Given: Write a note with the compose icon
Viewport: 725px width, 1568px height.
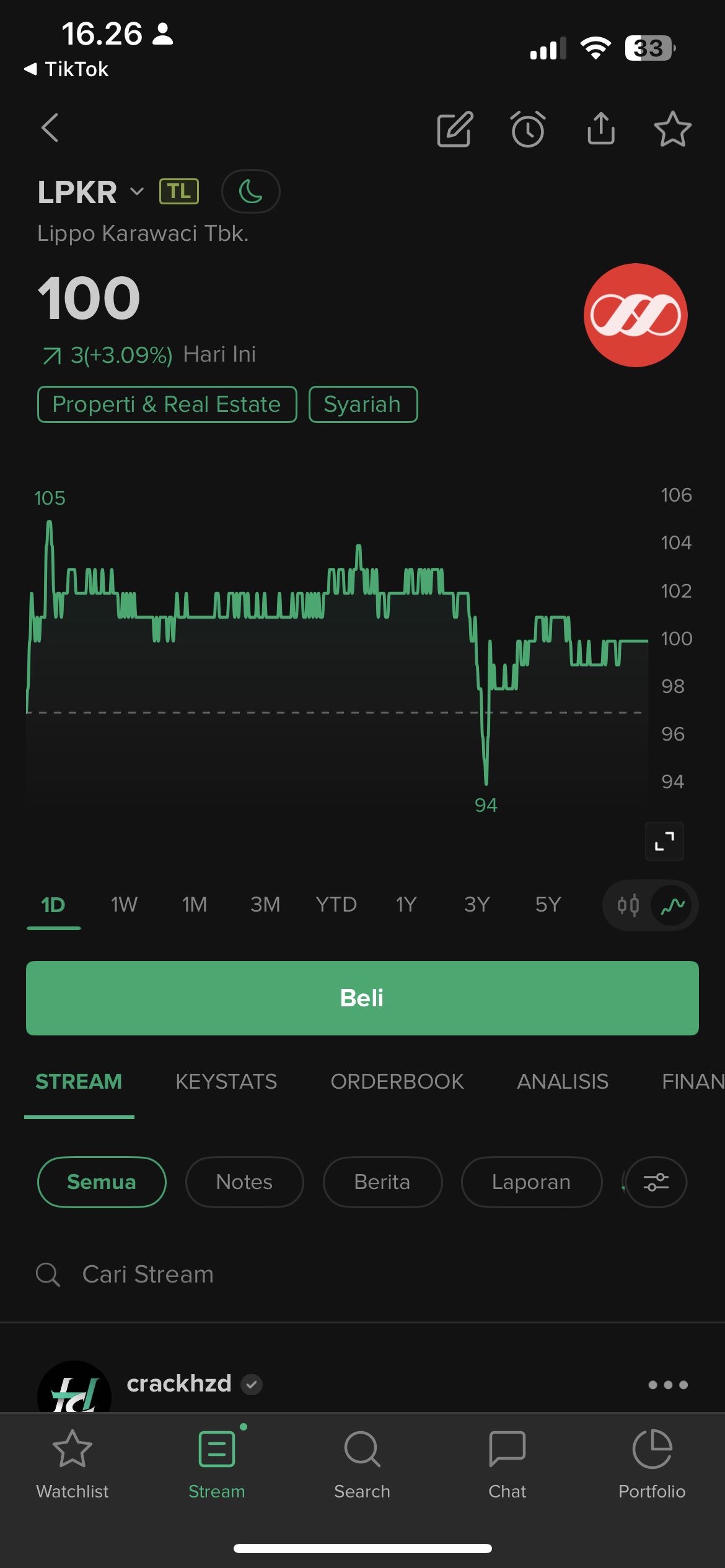Looking at the screenshot, I should coord(455,129).
